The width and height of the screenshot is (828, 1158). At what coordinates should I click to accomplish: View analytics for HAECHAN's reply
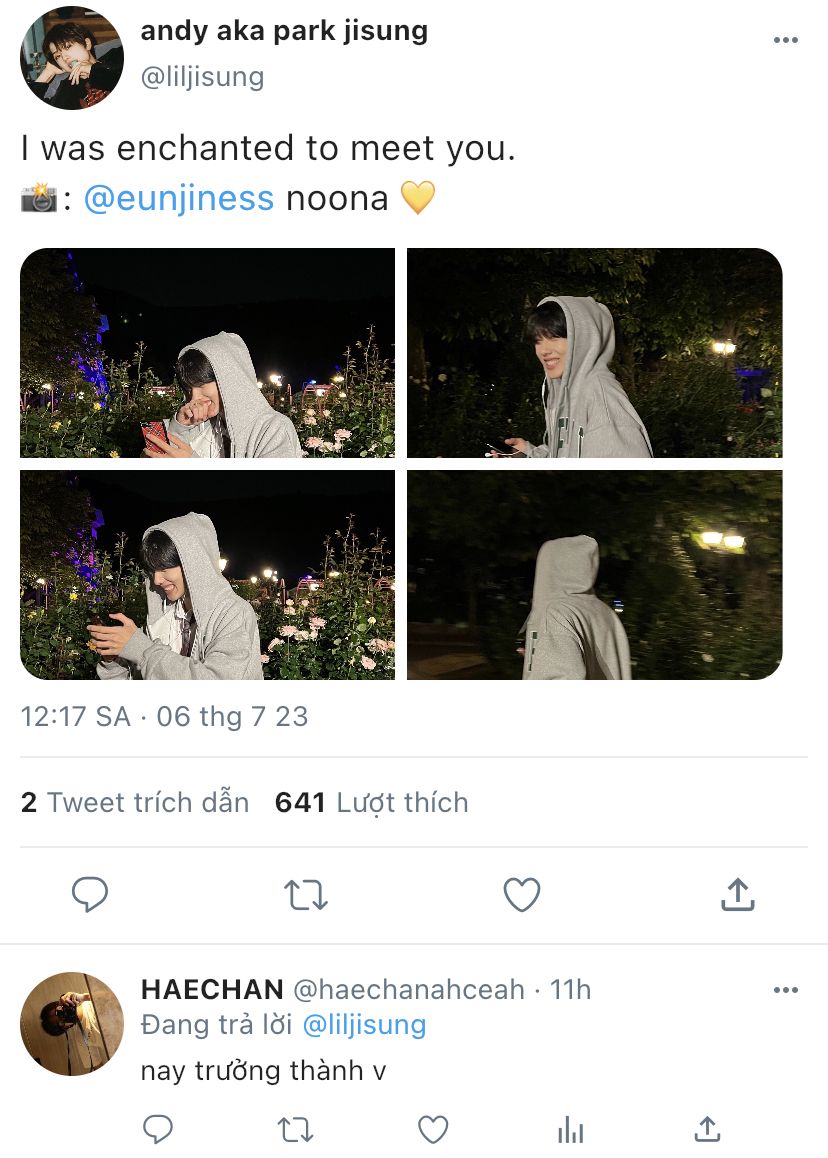tap(570, 1130)
